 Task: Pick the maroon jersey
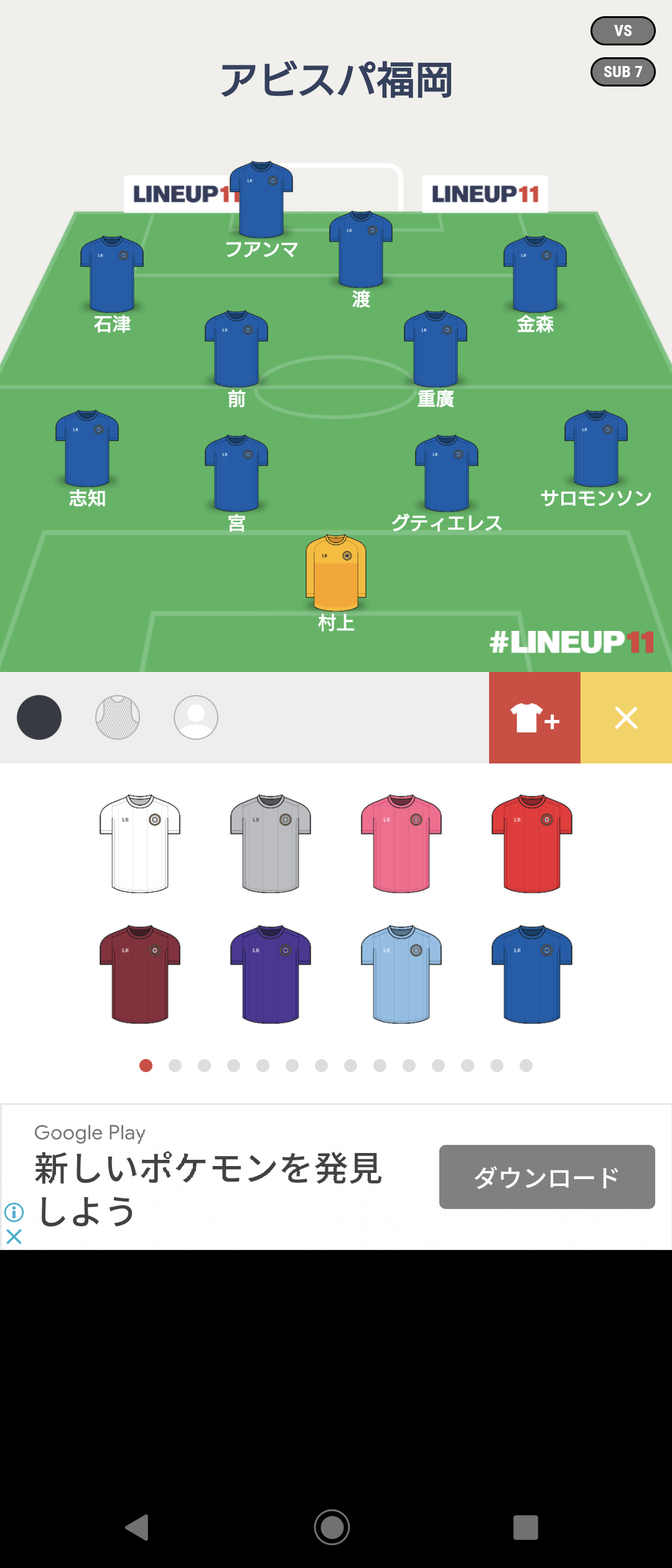coord(140,974)
